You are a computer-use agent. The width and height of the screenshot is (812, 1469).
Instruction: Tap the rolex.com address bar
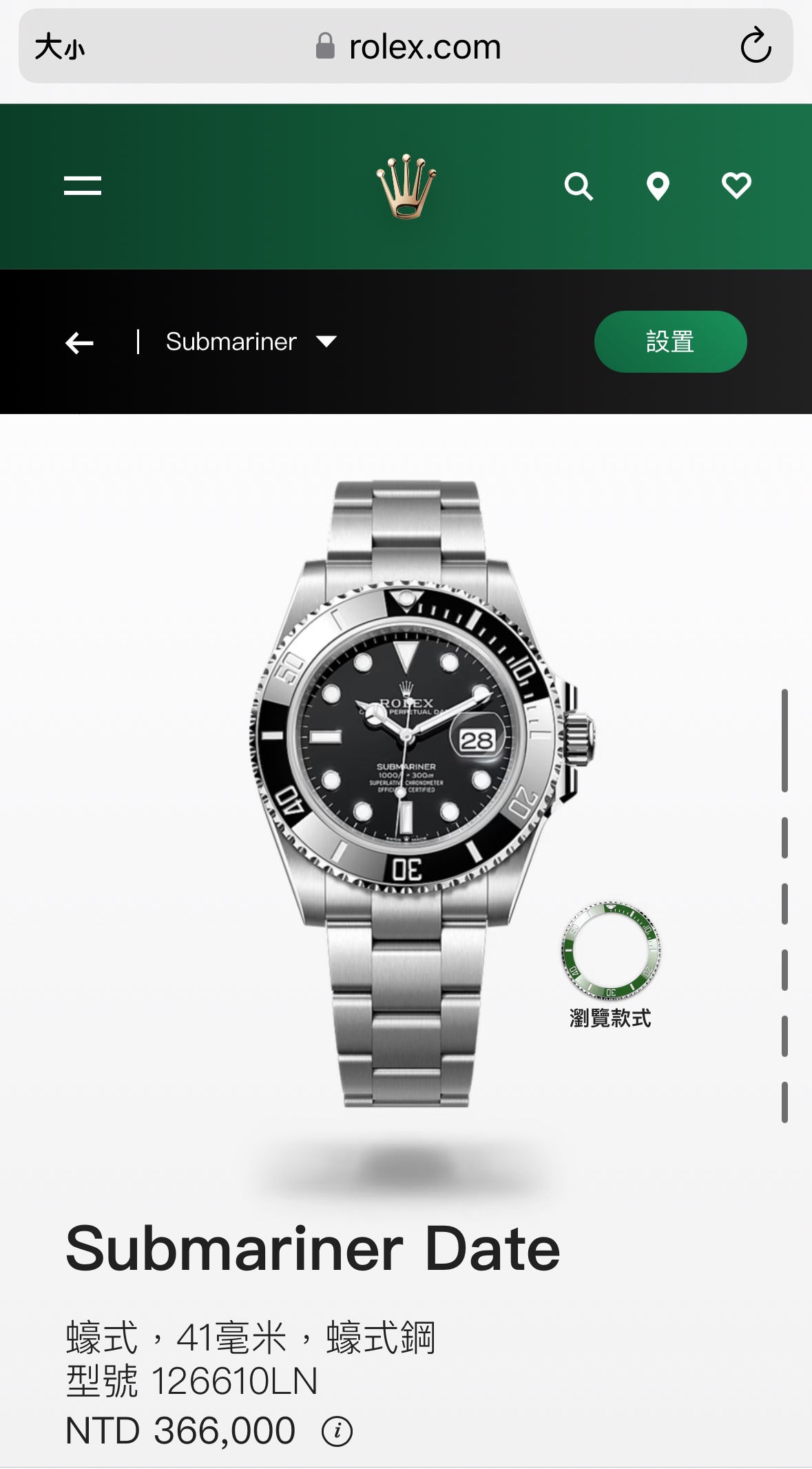(x=408, y=47)
